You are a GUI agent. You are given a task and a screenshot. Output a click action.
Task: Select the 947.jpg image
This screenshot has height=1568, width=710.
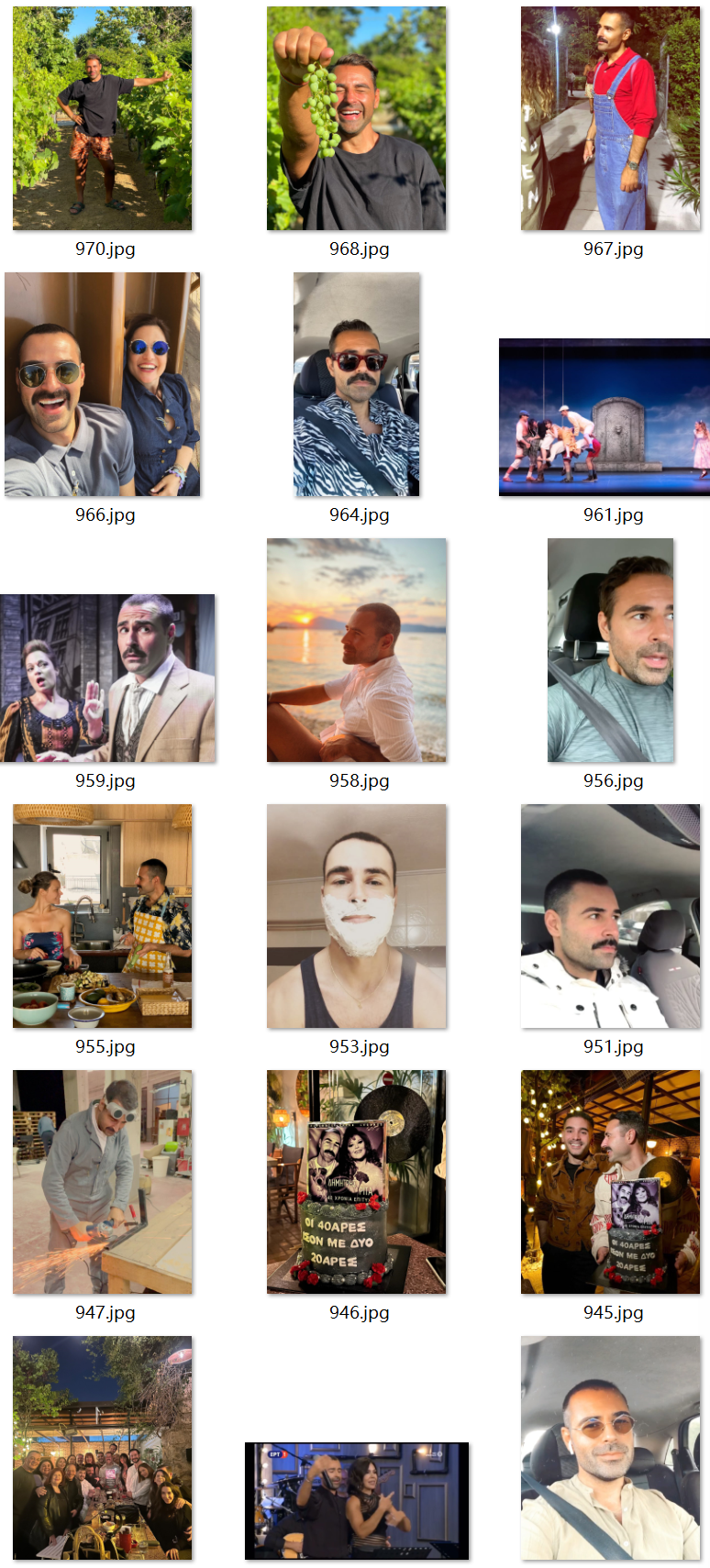[x=103, y=1182]
